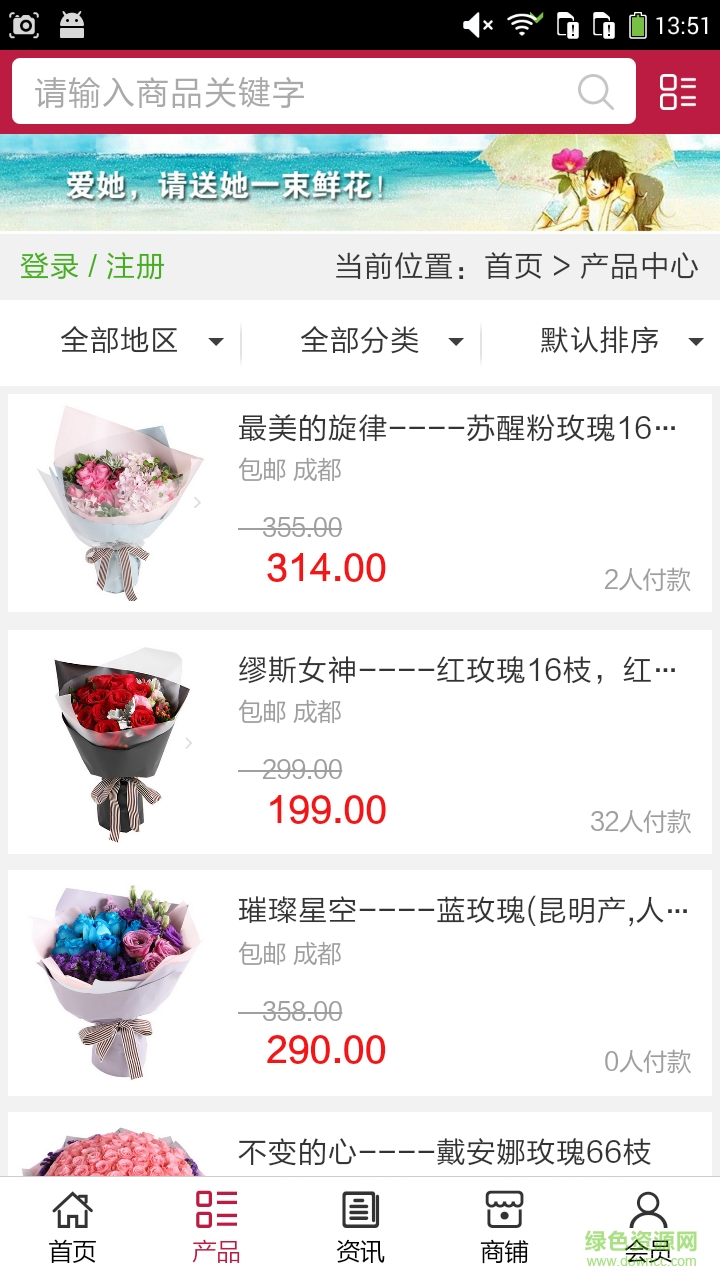This screenshot has height=1280, width=720.
Task: Tap the screenshot icon in the status bar
Action: [23, 23]
